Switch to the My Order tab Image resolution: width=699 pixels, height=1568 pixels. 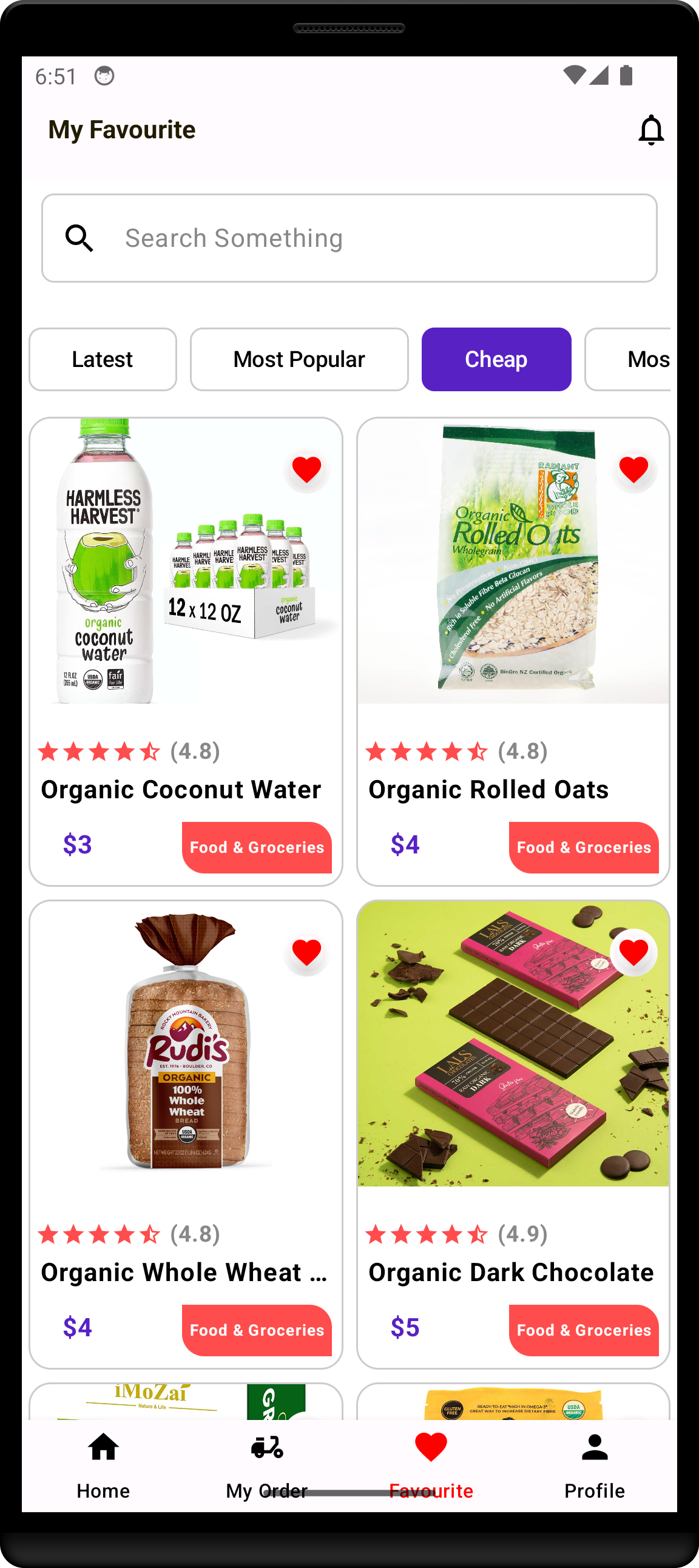(267, 1464)
